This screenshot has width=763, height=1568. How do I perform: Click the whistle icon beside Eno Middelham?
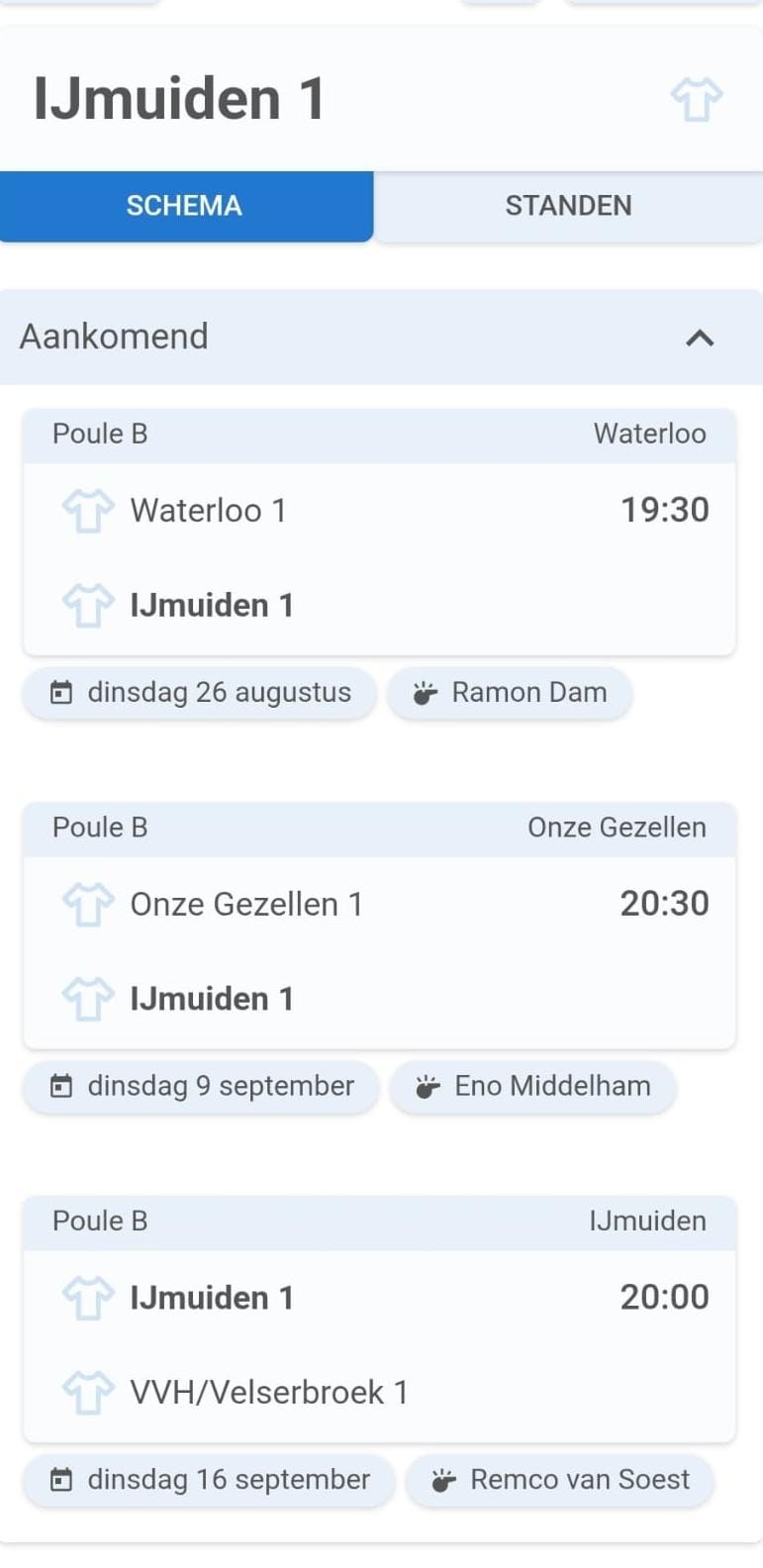(x=426, y=1086)
